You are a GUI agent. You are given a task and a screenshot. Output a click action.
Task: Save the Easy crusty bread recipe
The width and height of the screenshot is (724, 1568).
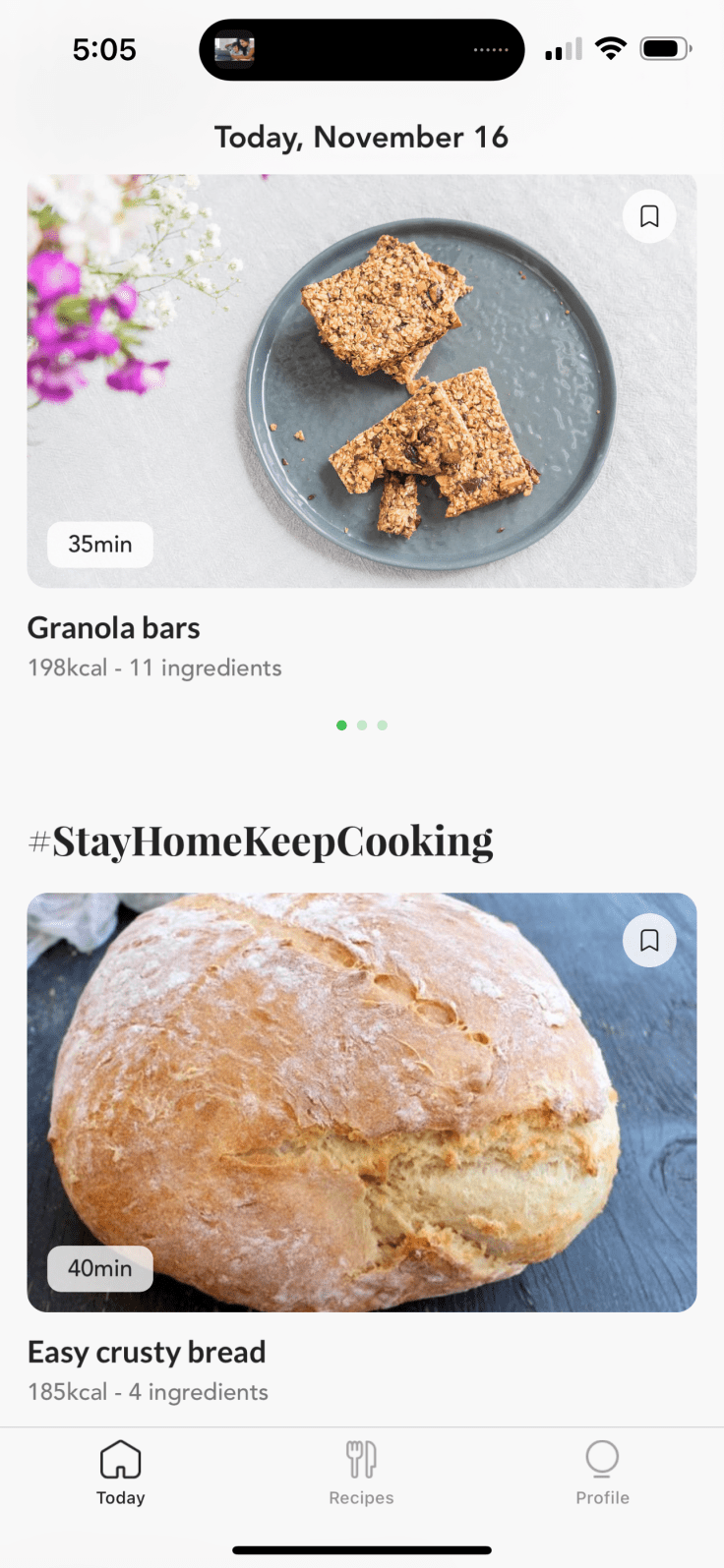tap(649, 941)
